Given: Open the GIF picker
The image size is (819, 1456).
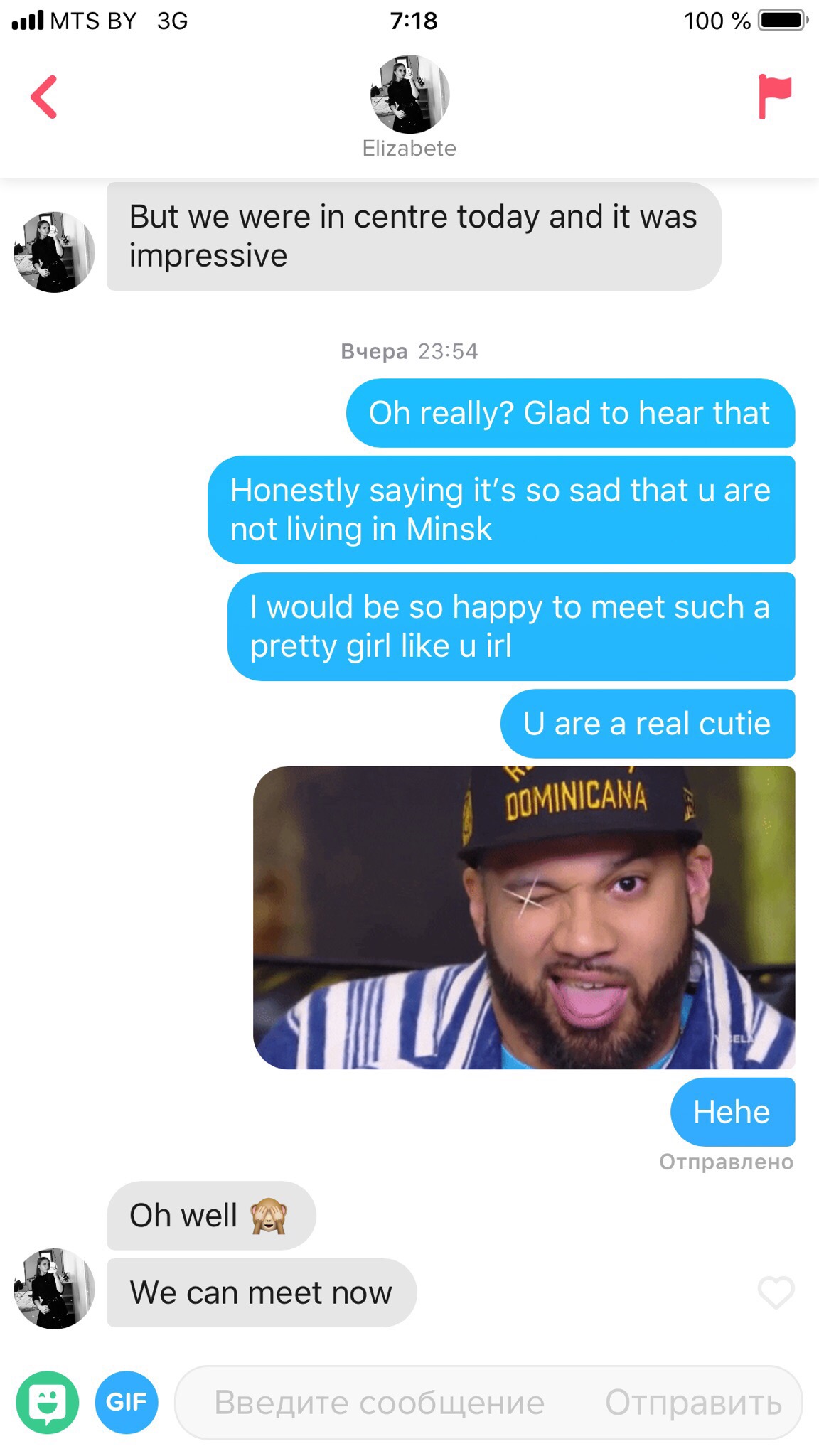Looking at the screenshot, I should [127, 1402].
